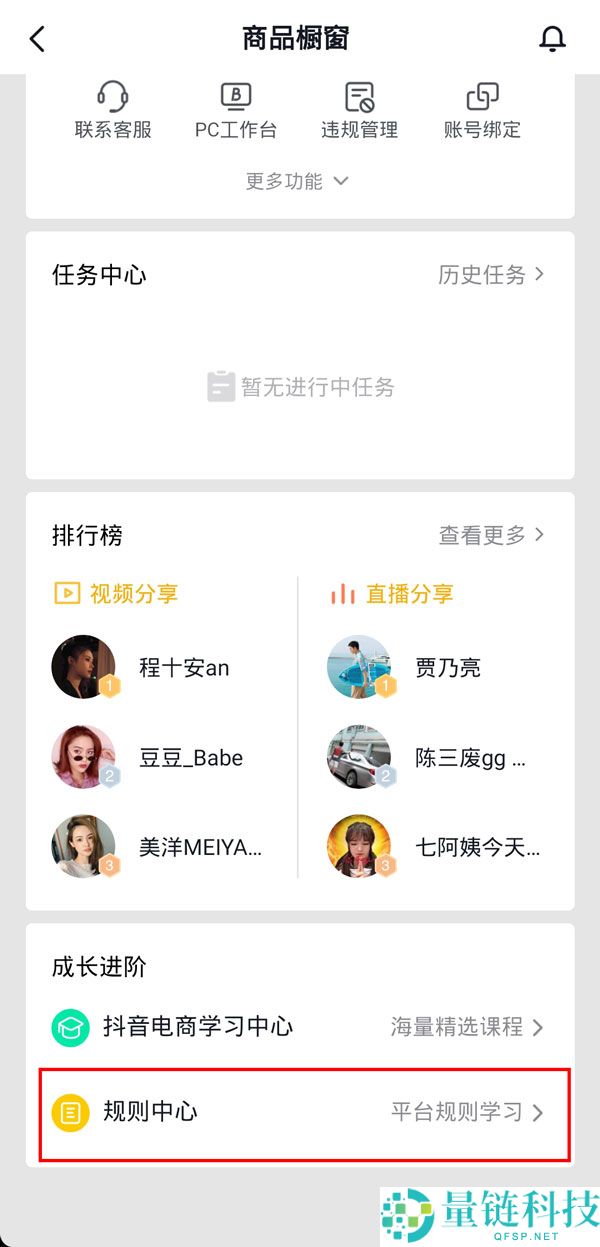Tap 查看更多 in 排行榜

pos(491,535)
